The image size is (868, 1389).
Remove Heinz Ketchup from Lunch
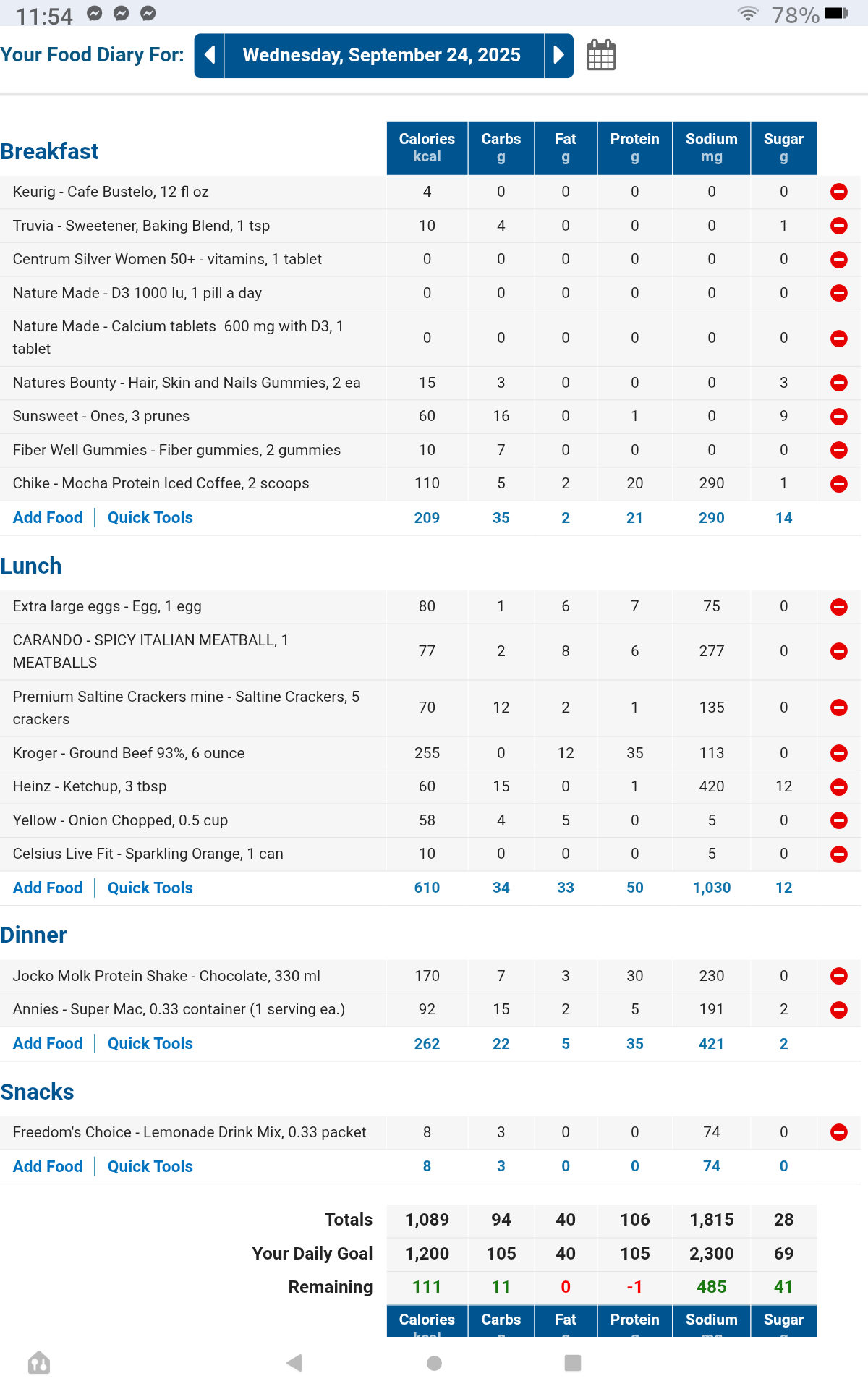coord(839,787)
